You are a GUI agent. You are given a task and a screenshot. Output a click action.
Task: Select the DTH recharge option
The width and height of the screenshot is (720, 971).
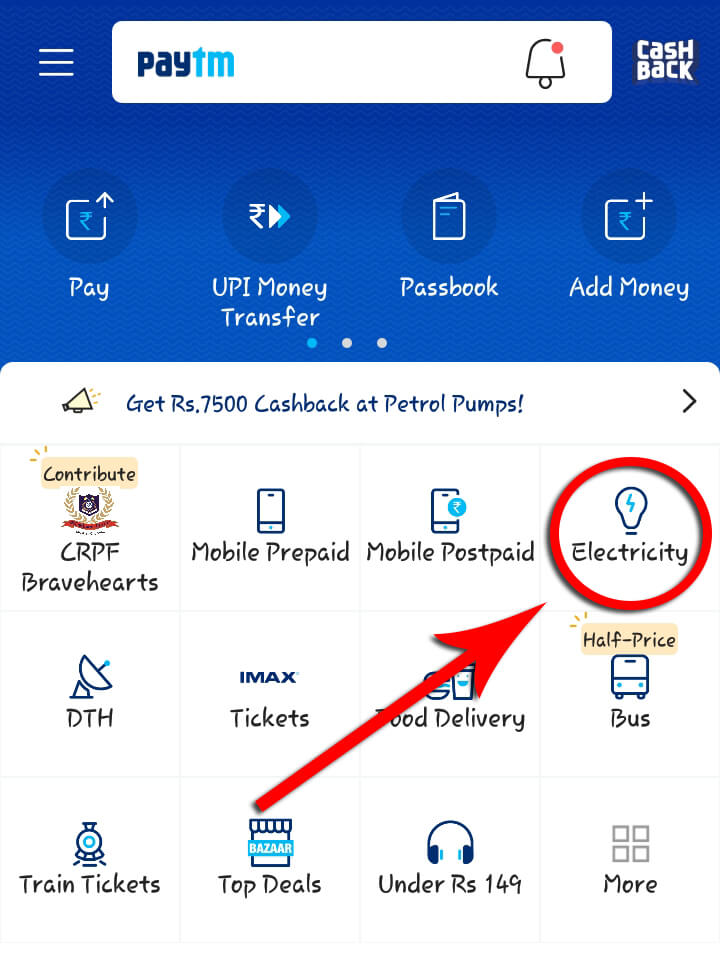[90, 694]
